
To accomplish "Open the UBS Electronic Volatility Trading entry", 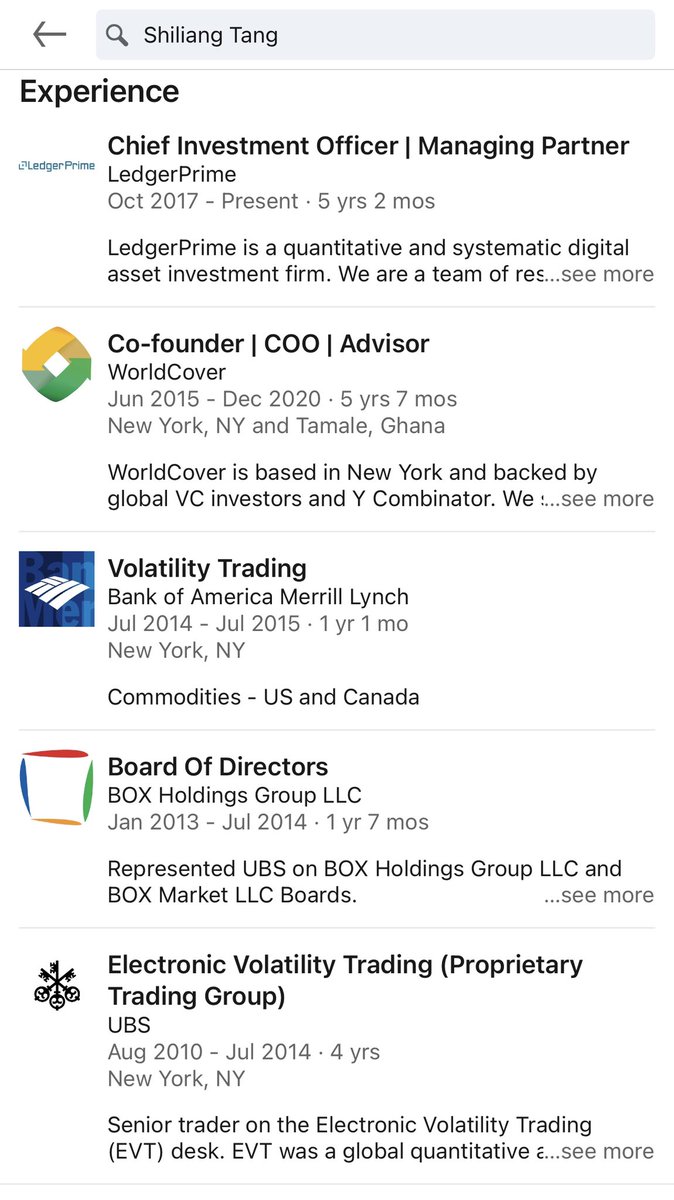I will [345, 980].
